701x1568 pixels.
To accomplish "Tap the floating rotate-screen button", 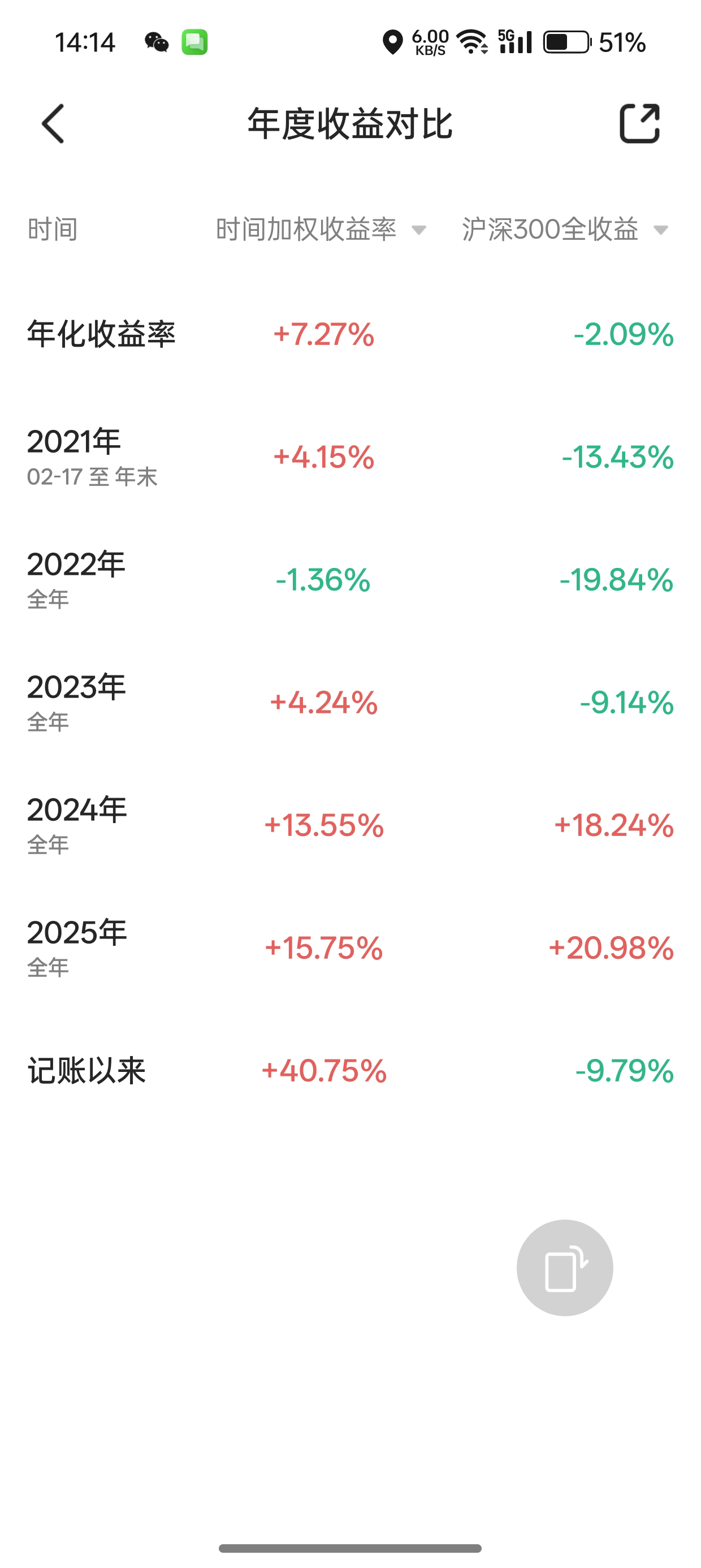I will [564, 1267].
